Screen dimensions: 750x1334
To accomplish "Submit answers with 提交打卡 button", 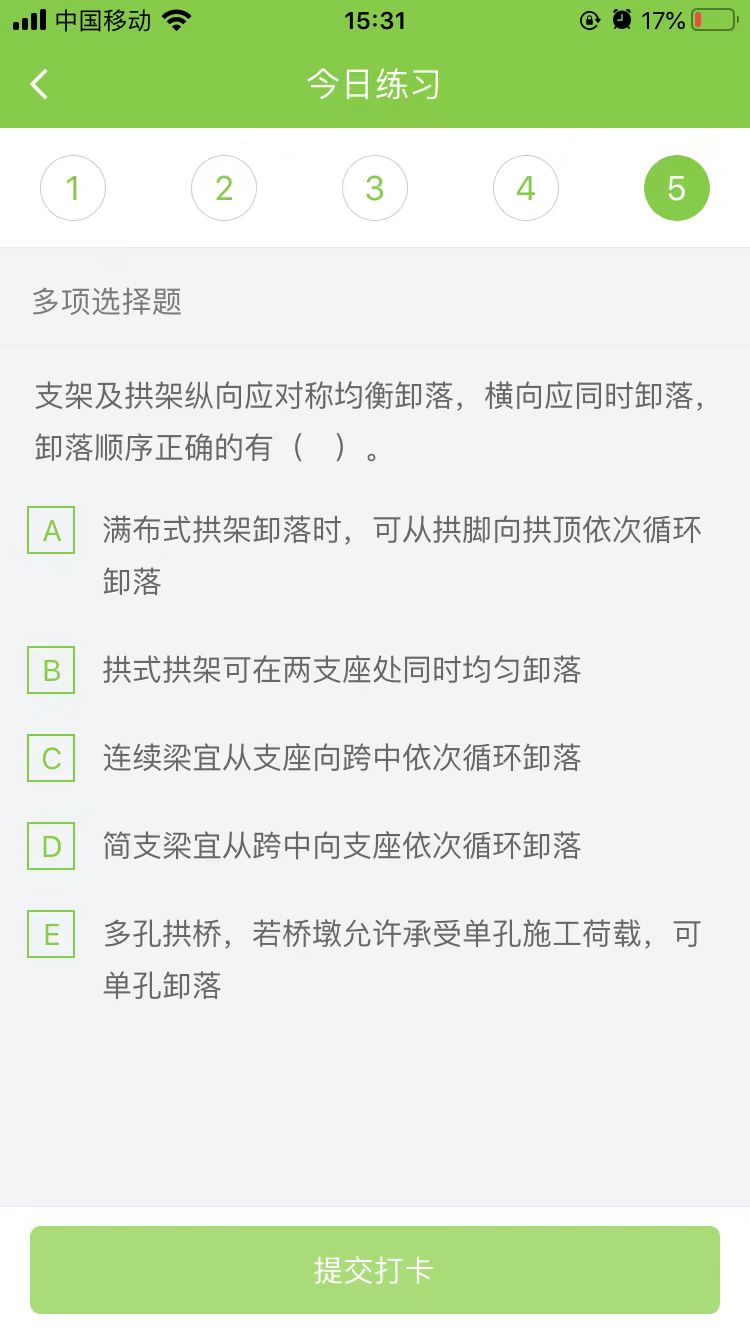I will point(375,1270).
